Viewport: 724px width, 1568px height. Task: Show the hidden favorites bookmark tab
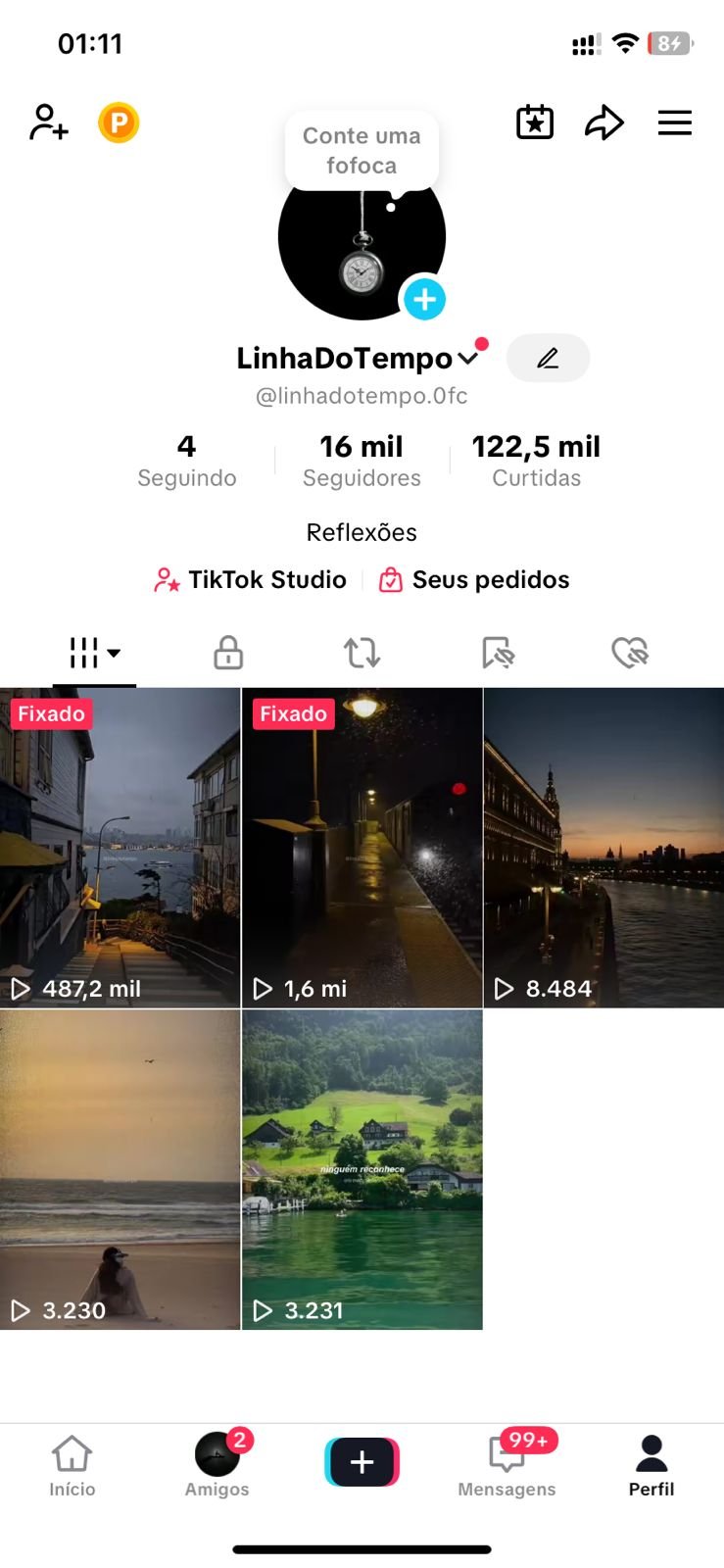click(498, 653)
